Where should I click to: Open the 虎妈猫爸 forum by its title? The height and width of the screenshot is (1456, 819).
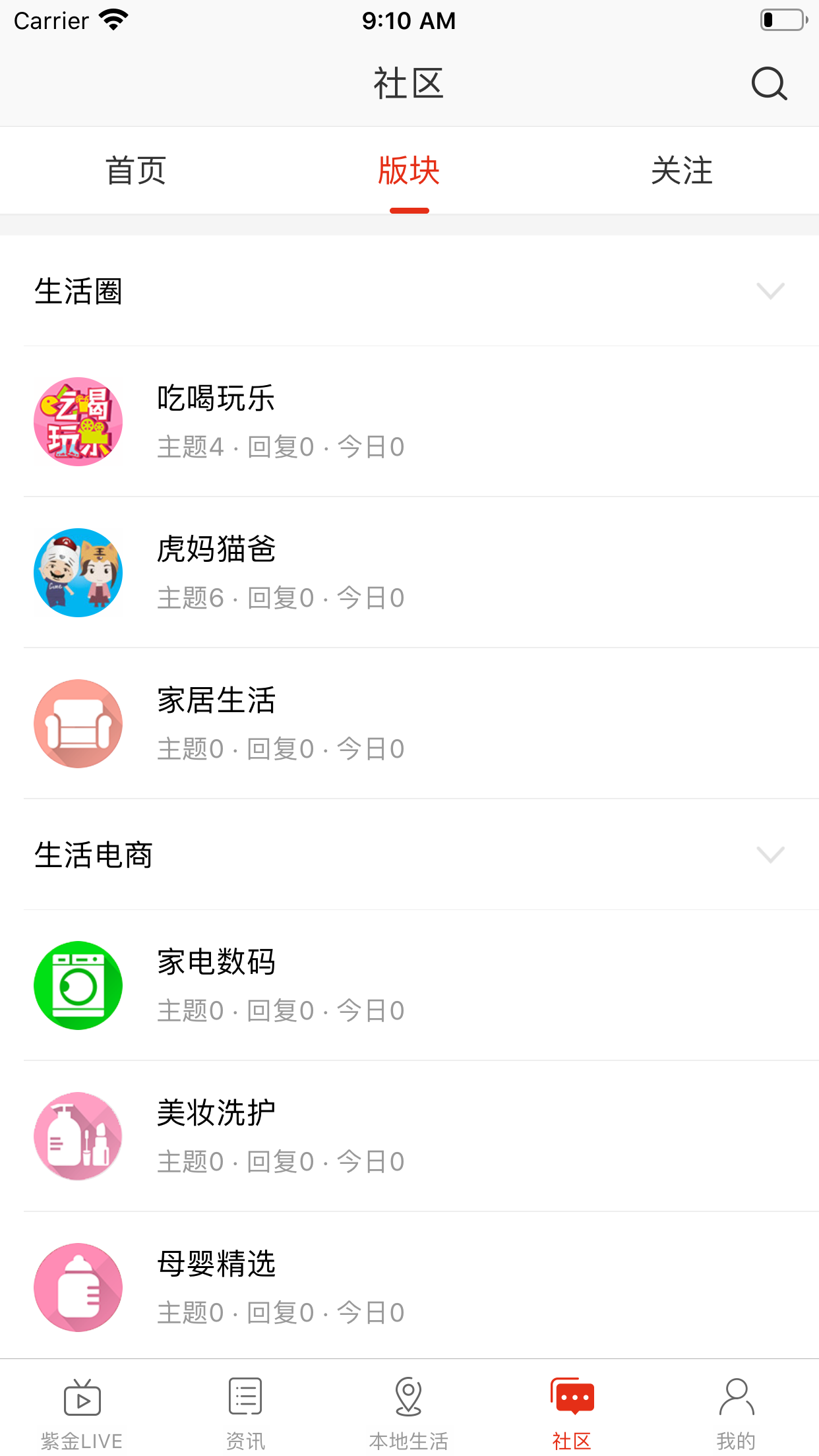218,550
